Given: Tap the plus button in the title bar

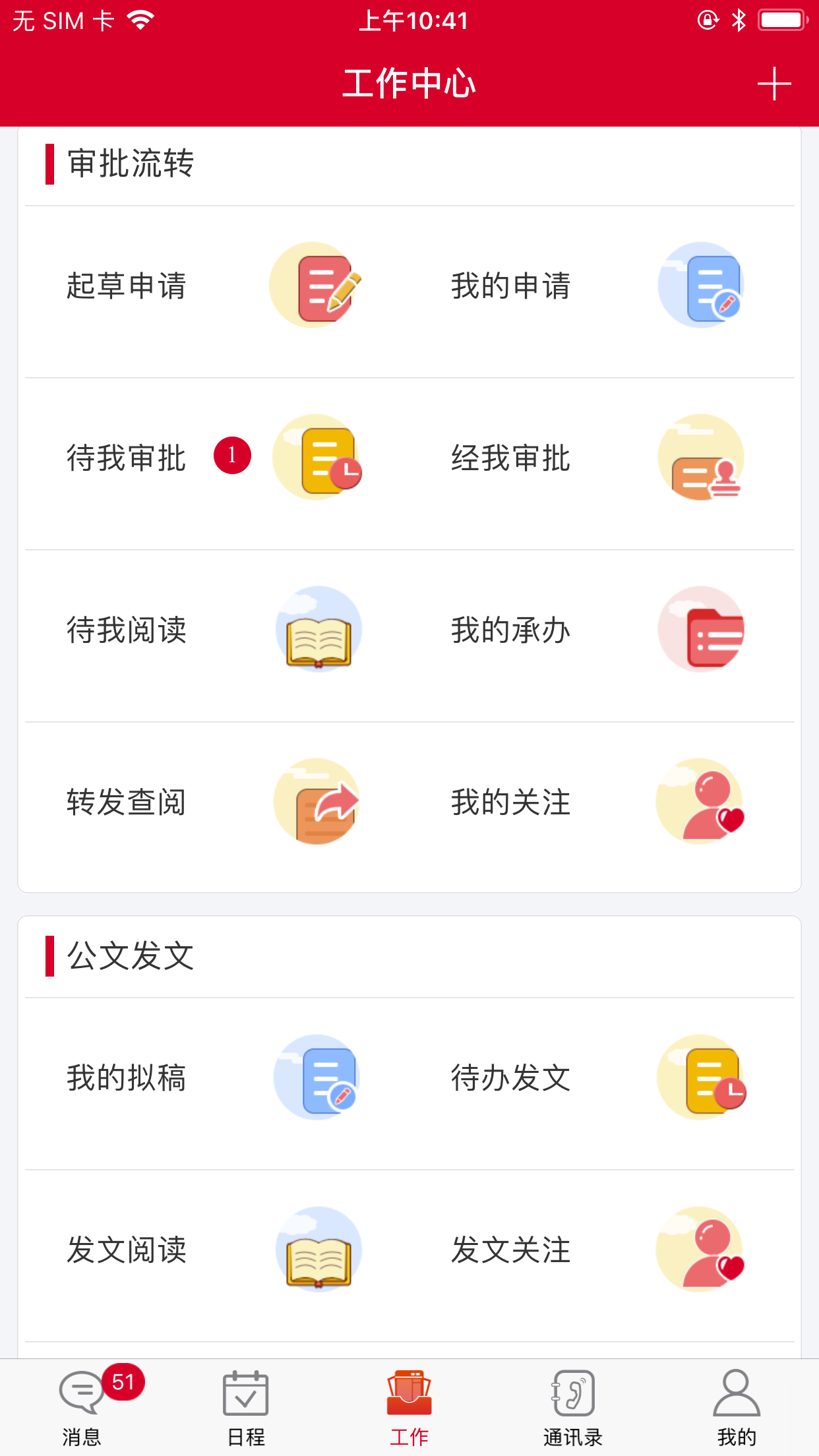Looking at the screenshot, I should click(773, 84).
